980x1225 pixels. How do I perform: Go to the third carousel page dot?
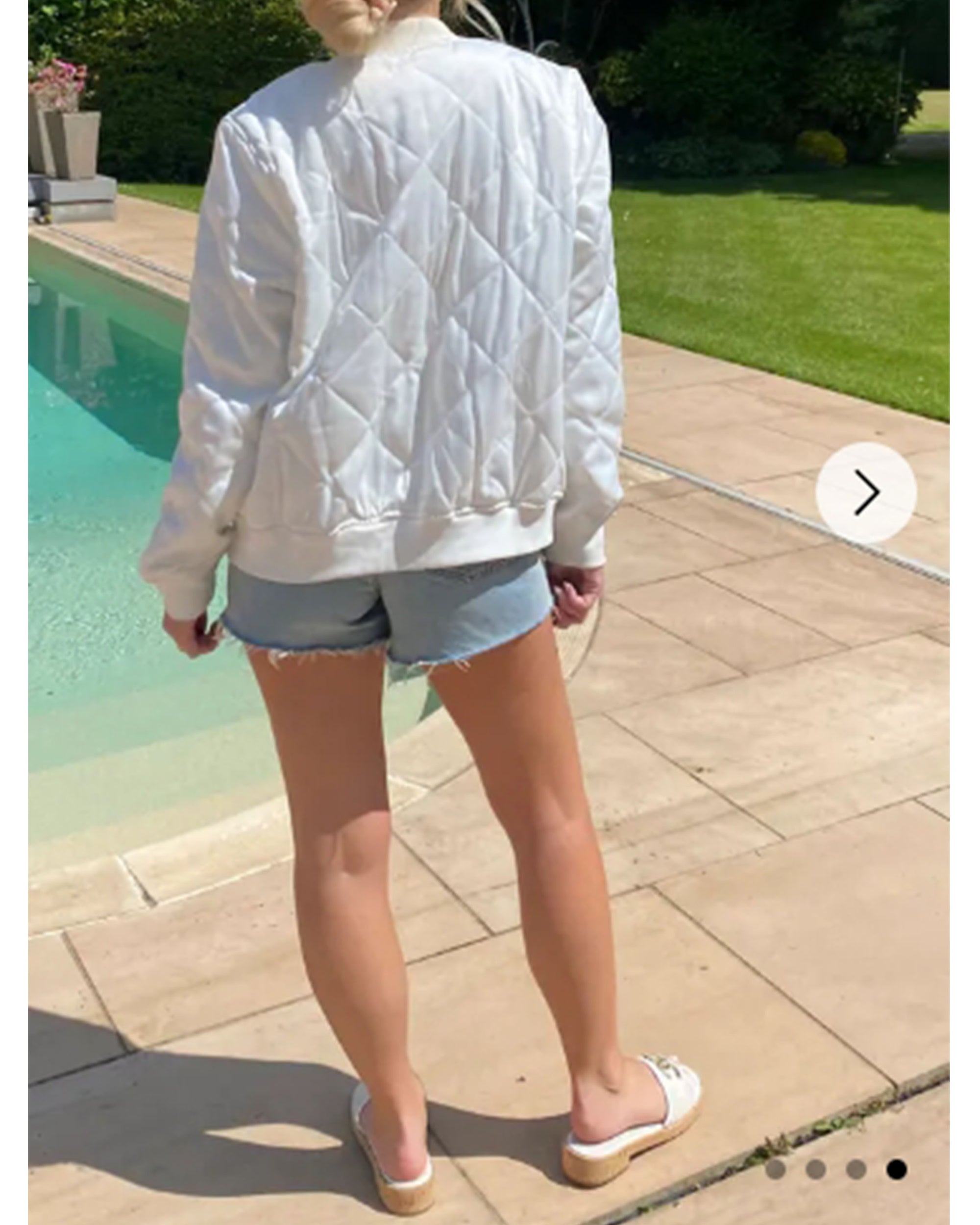tap(856, 1169)
